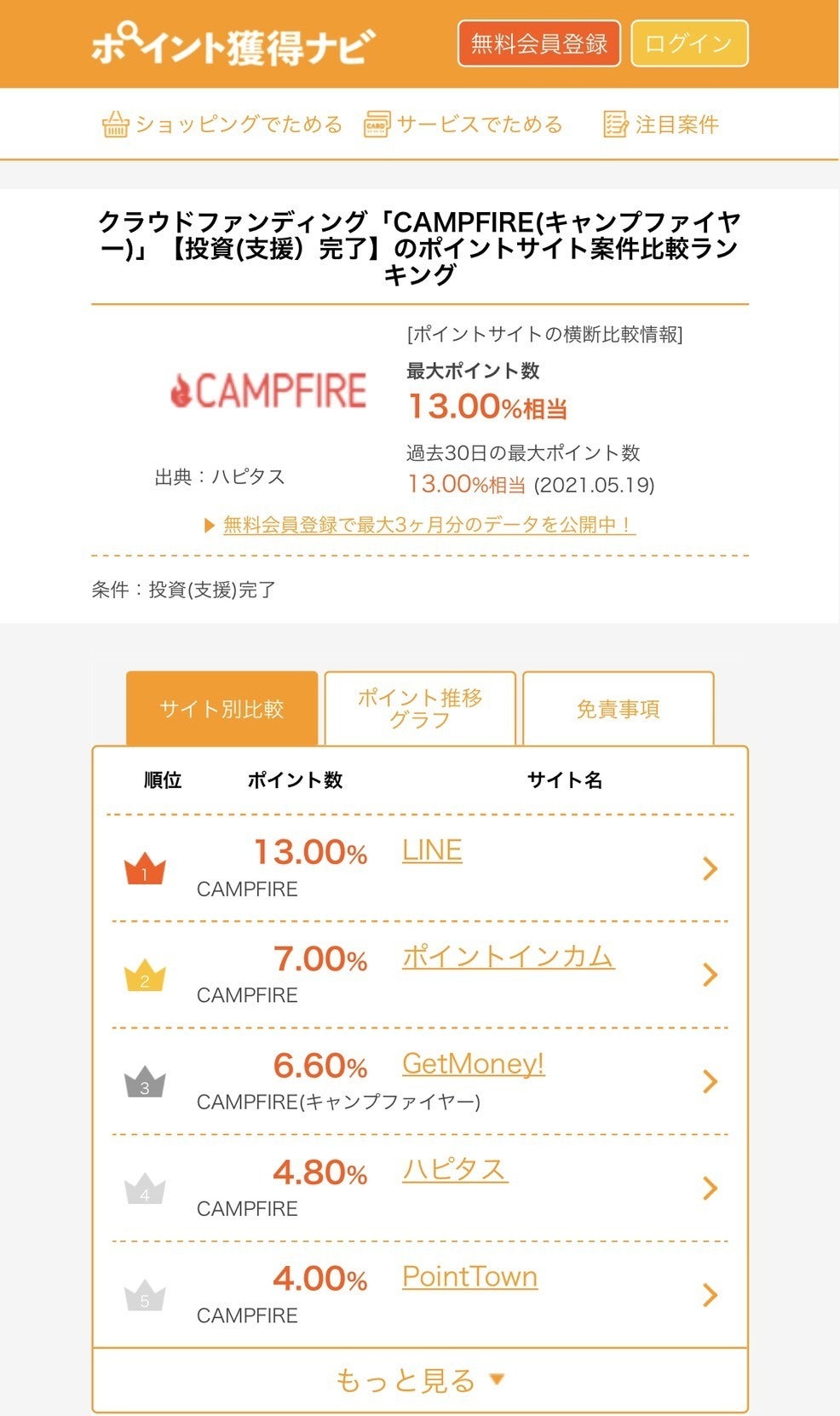Open ショッピングでためる section
Viewport: 840px width, 1416px height.
222,124
